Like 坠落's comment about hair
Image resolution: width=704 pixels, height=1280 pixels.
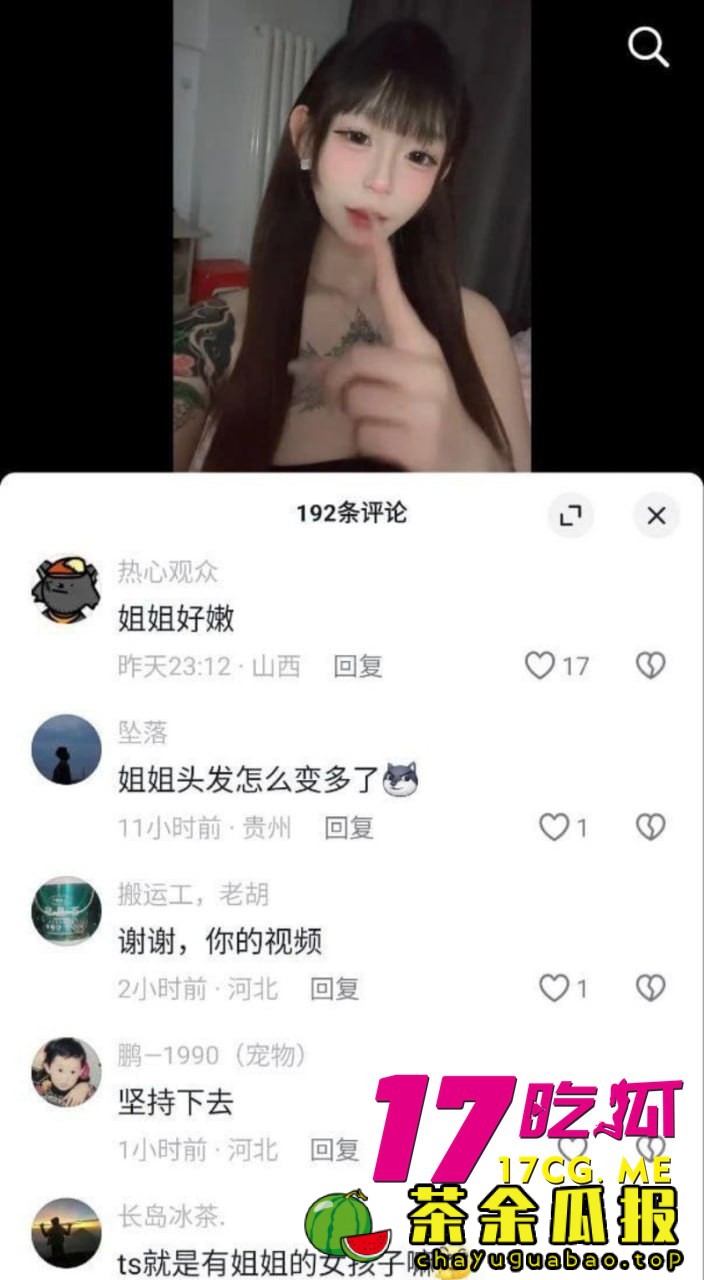554,827
